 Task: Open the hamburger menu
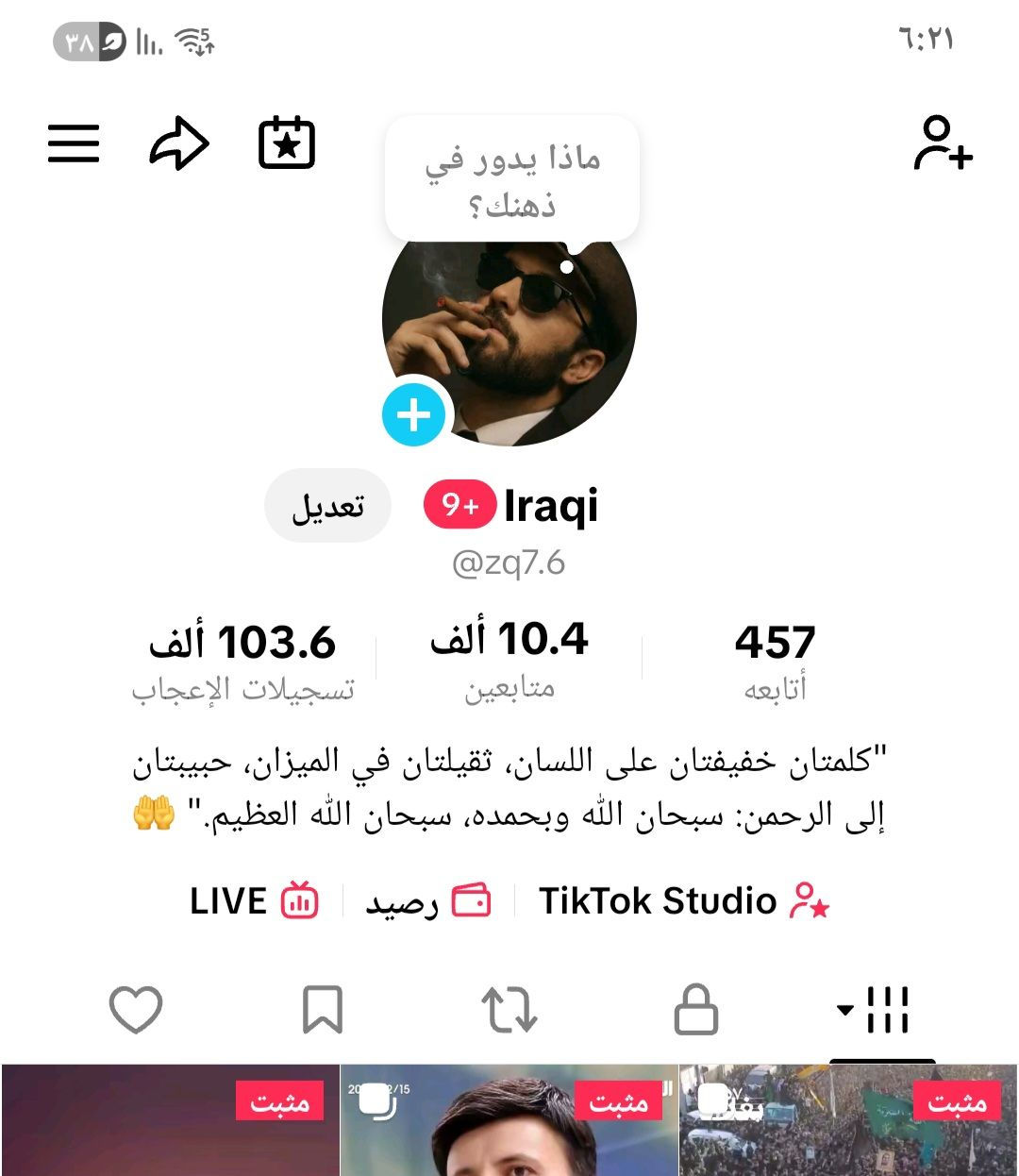[73, 143]
